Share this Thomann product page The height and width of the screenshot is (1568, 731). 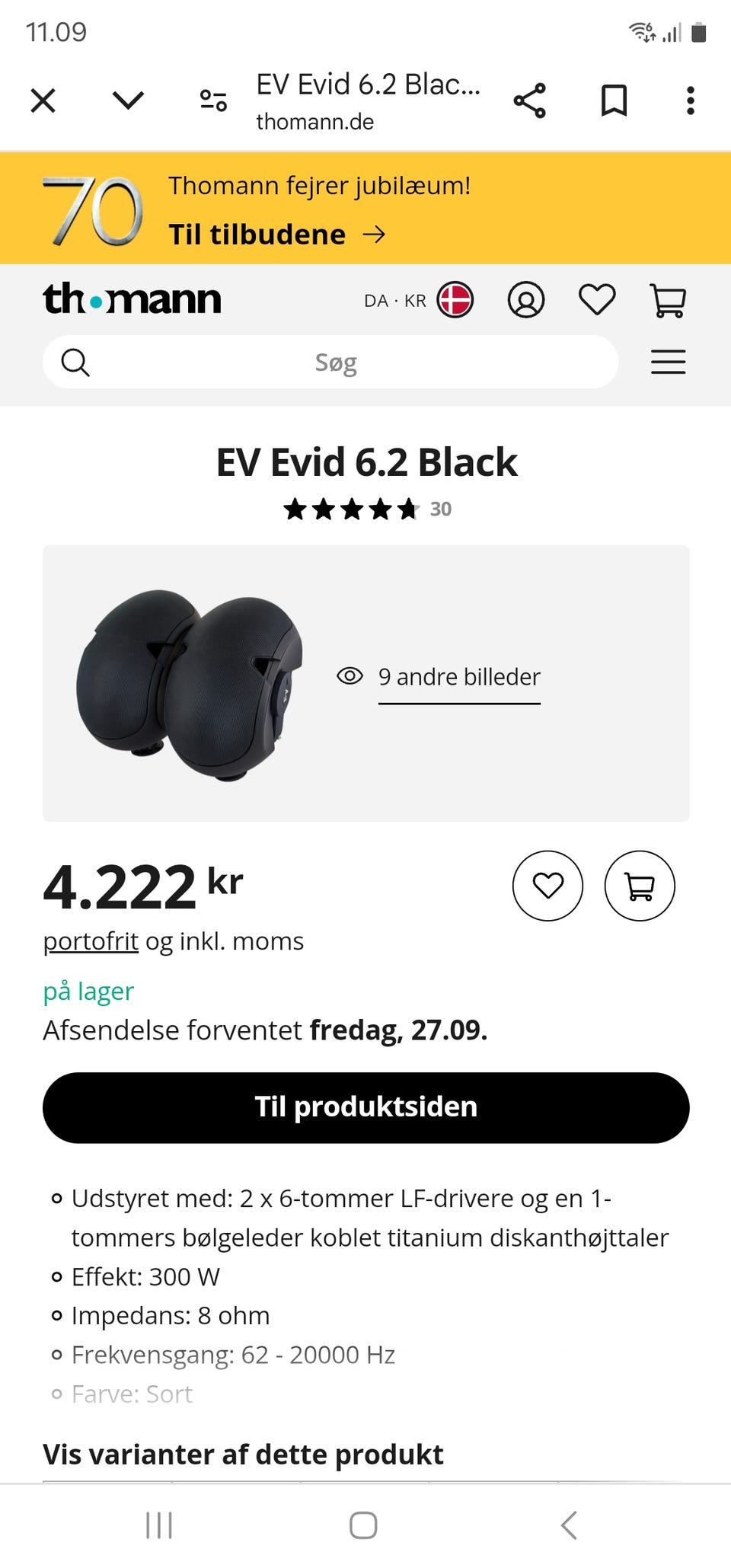(530, 101)
